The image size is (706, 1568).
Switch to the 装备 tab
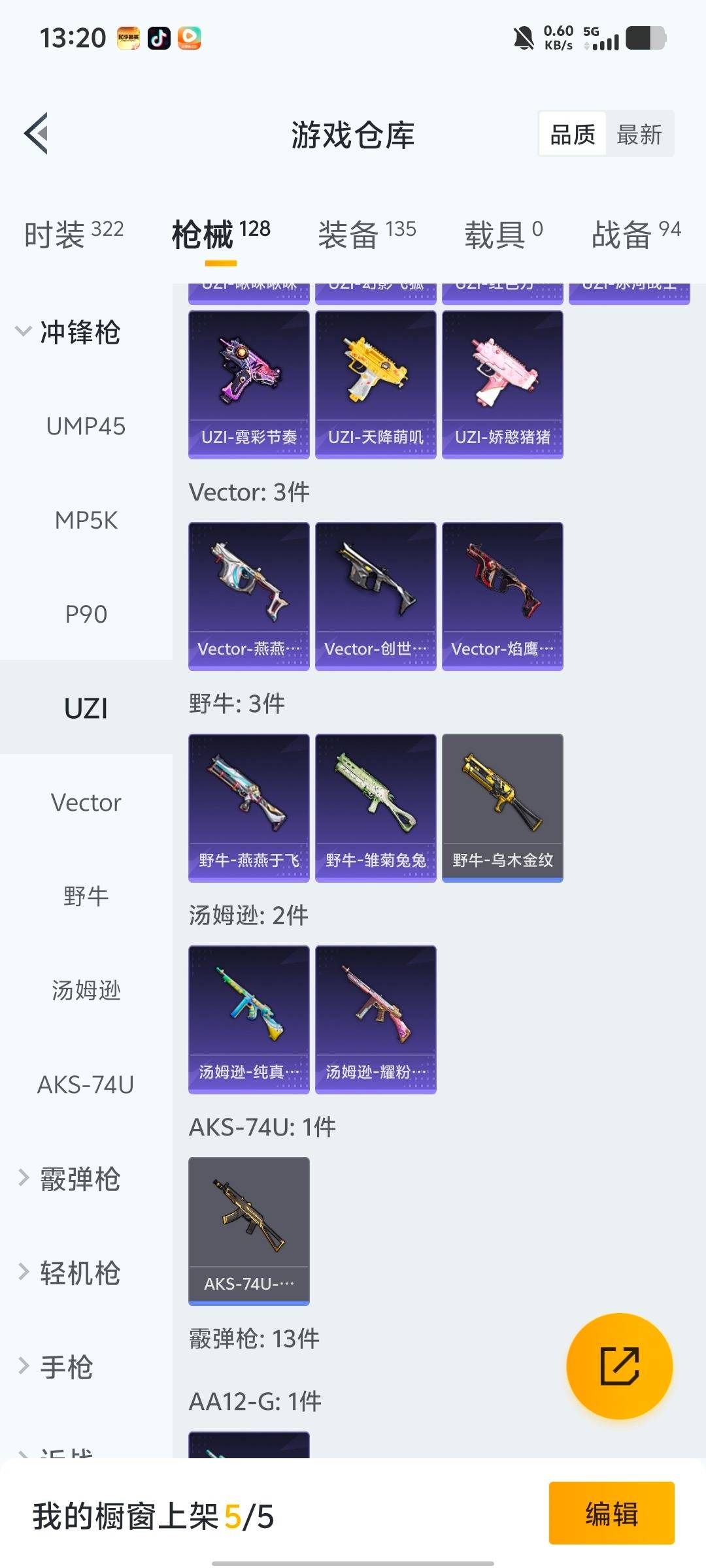tap(367, 235)
